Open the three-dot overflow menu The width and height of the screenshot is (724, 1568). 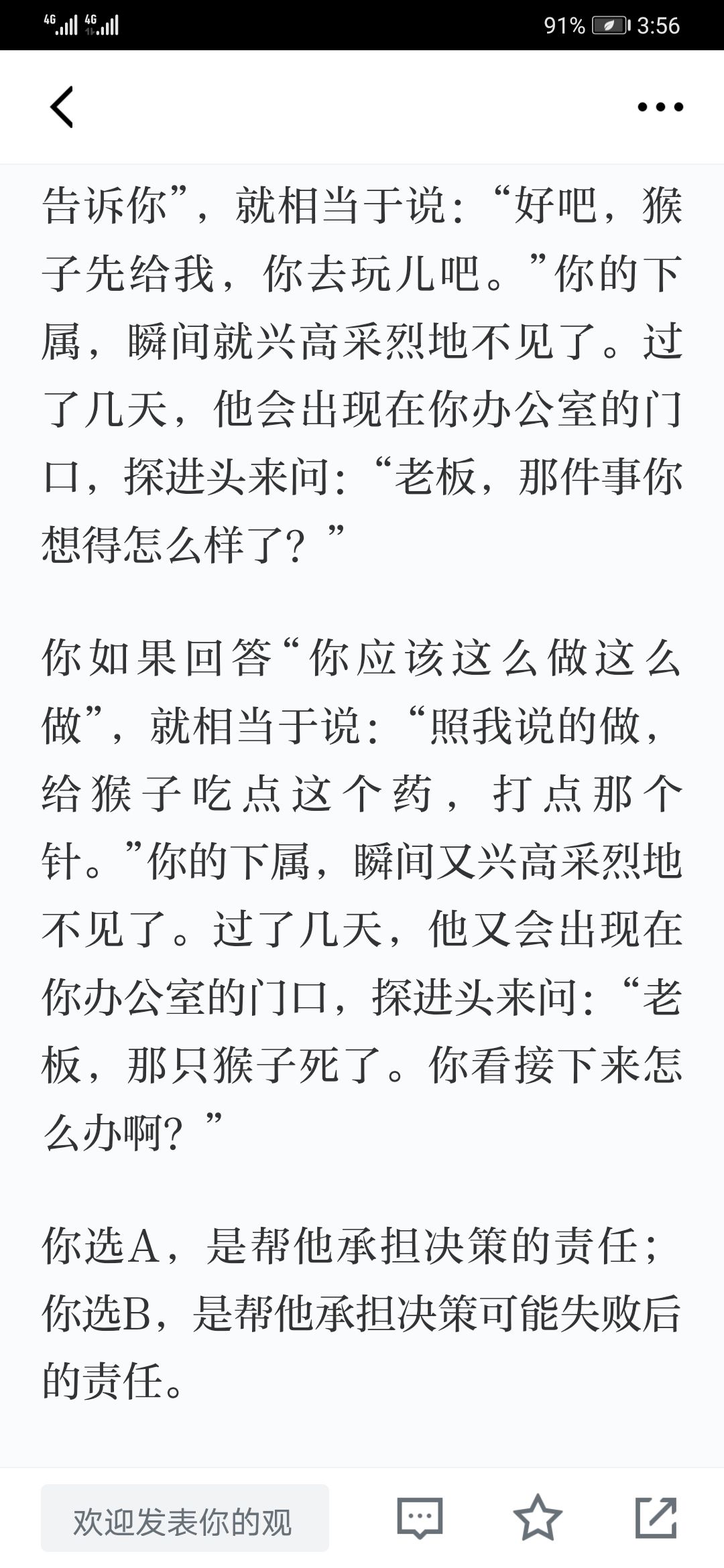coord(660,107)
